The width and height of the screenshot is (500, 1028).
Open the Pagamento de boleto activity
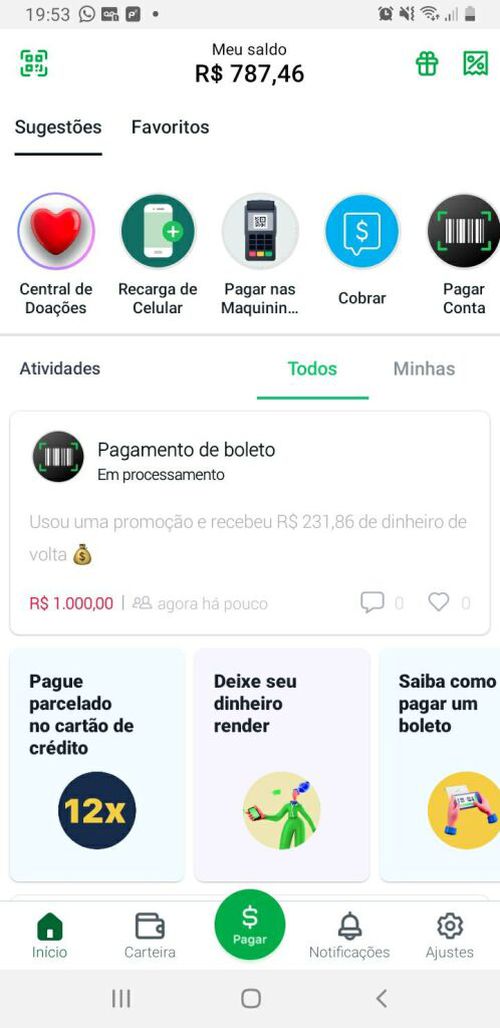coord(250,523)
